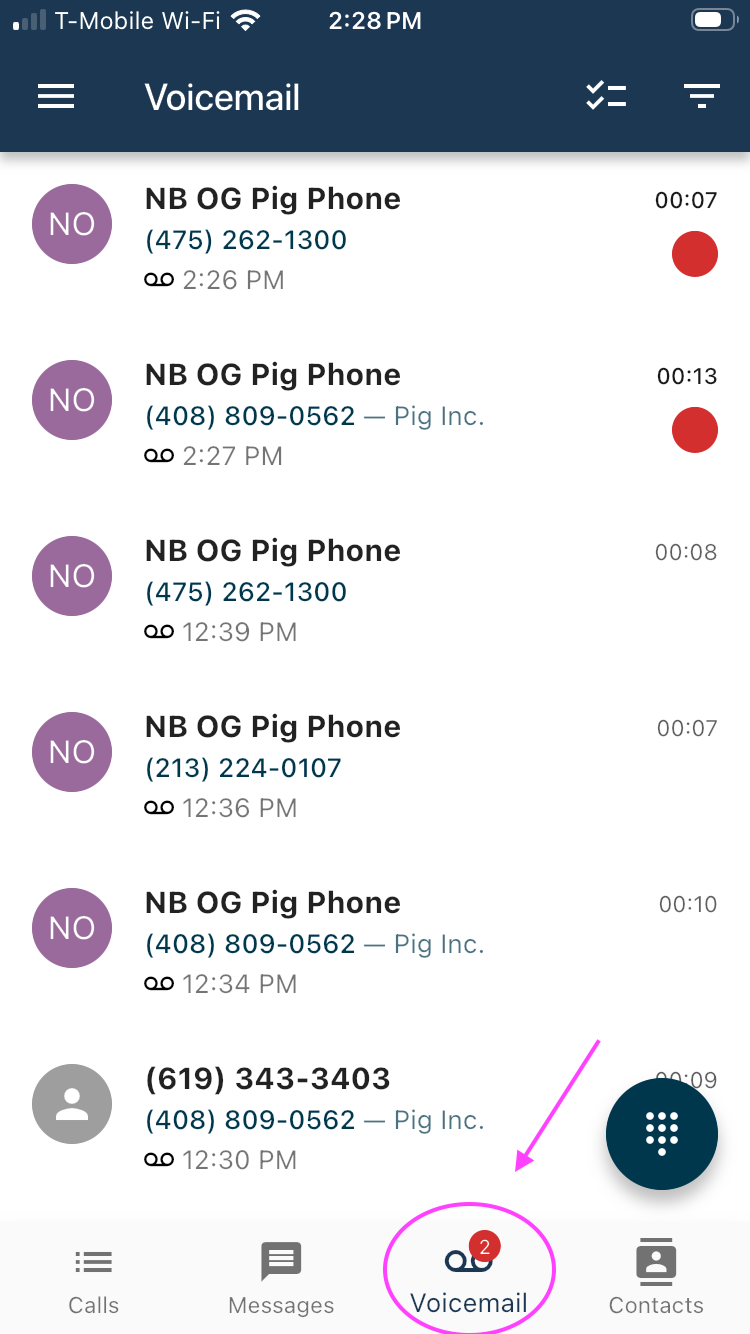750x1334 pixels.
Task: Open the dial pad button
Action: click(661, 1134)
